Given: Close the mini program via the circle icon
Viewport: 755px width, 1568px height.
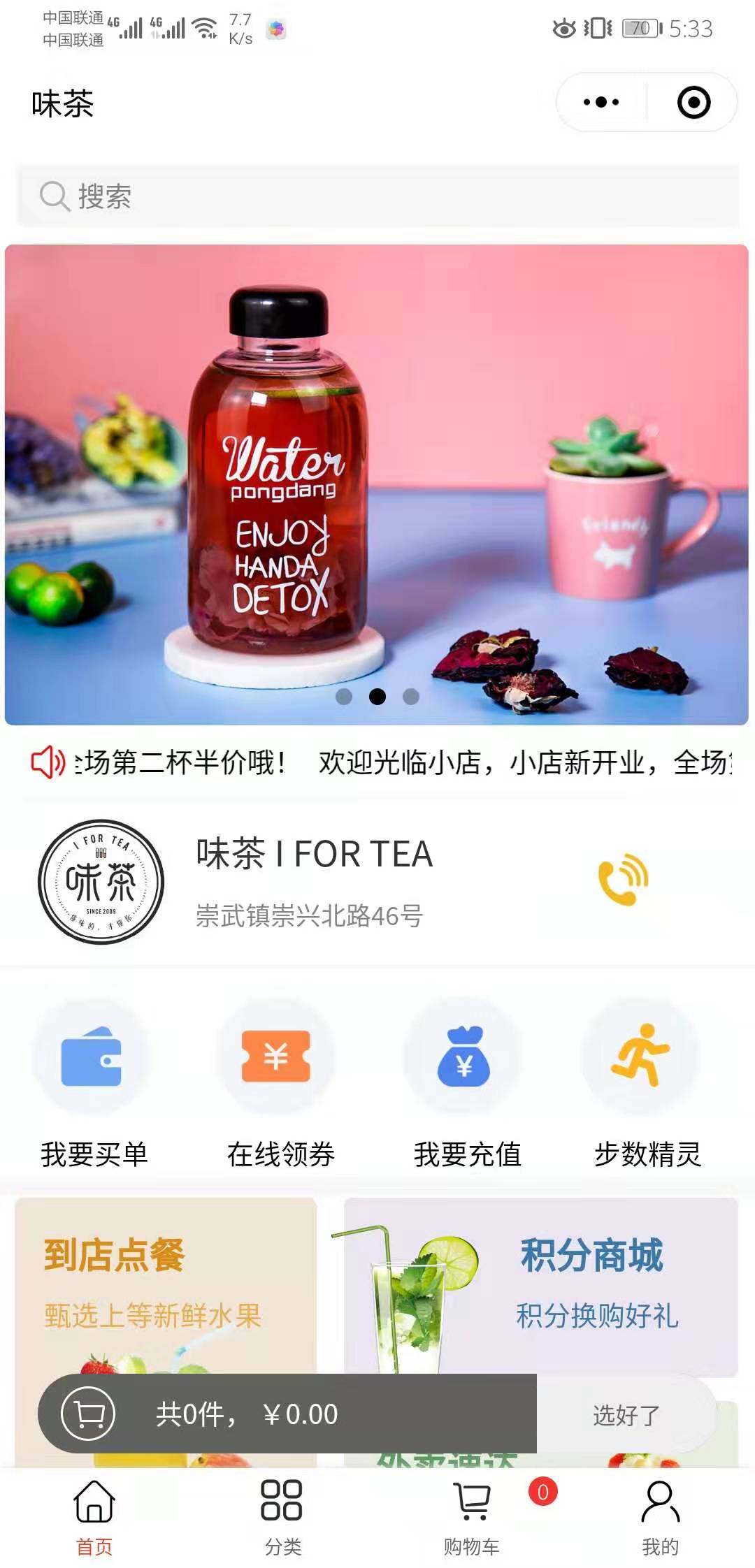Looking at the screenshot, I should point(693,103).
